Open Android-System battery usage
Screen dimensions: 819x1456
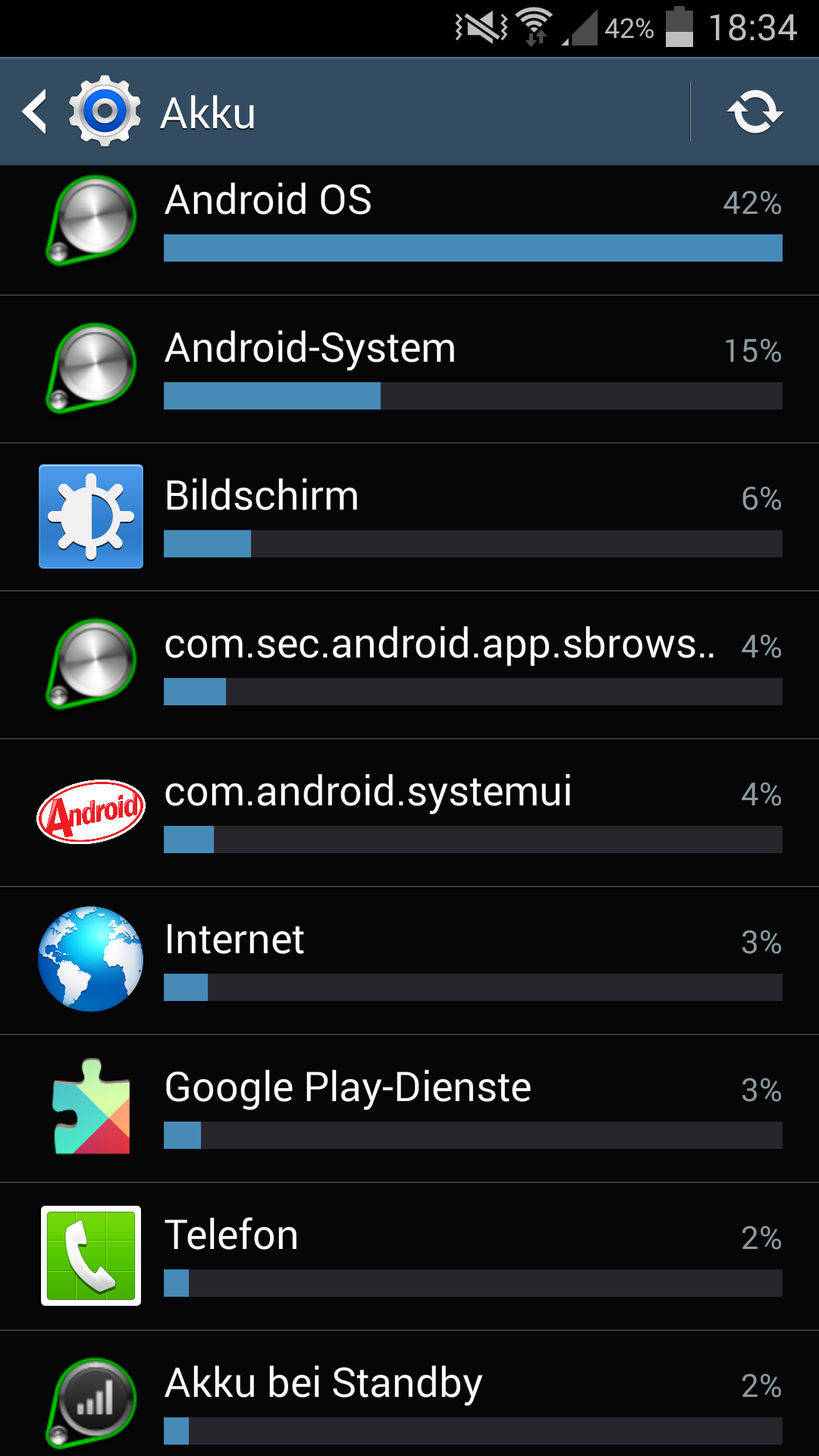click(x=409, y=369)
